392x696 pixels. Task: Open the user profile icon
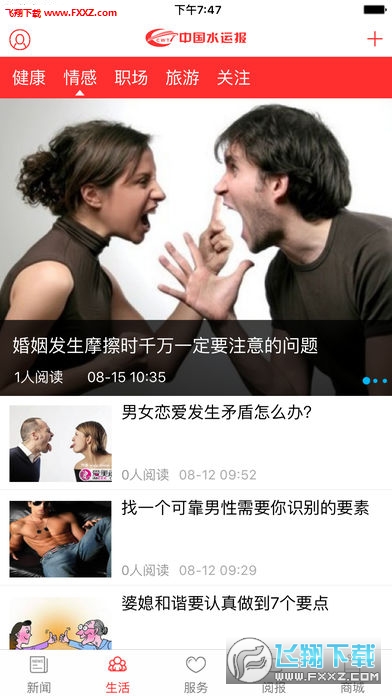(20, 39)
